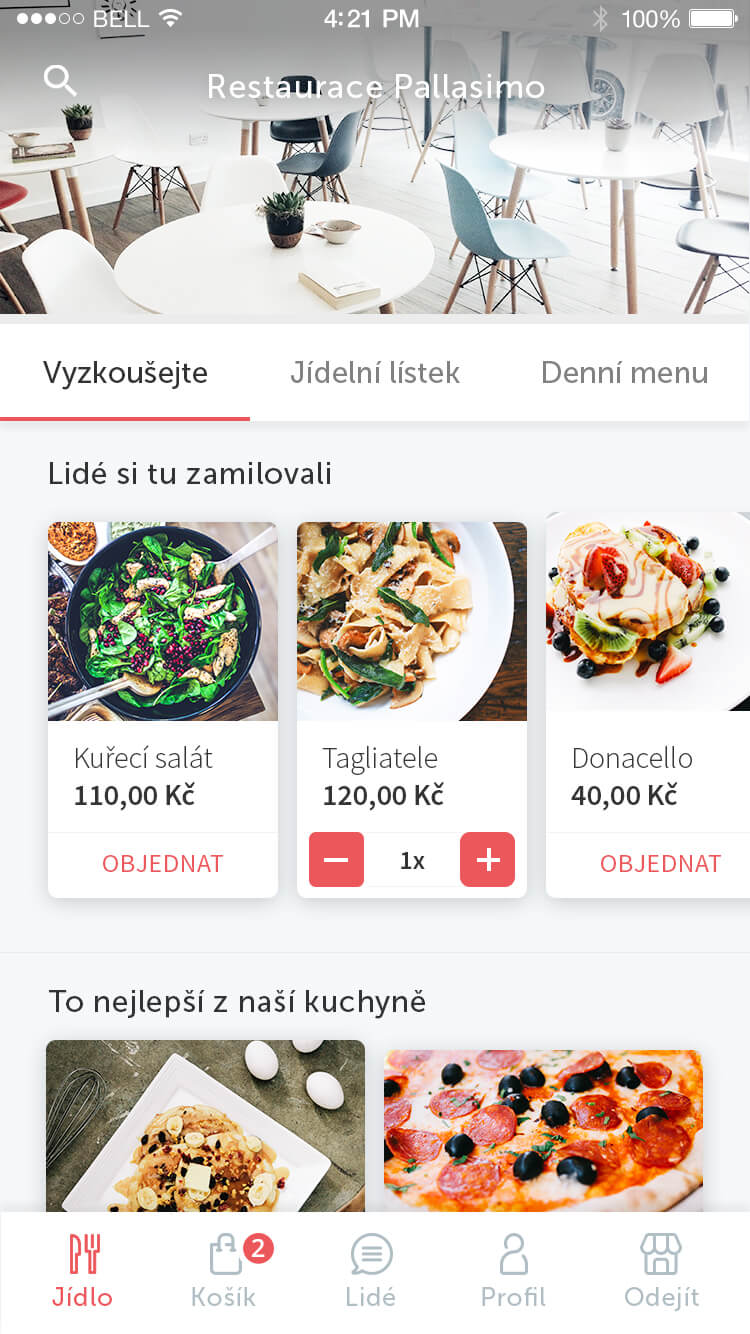Open the pancake dish card
The height and width of the screenshot is (1334, 750).
[x=205, y=1125]
